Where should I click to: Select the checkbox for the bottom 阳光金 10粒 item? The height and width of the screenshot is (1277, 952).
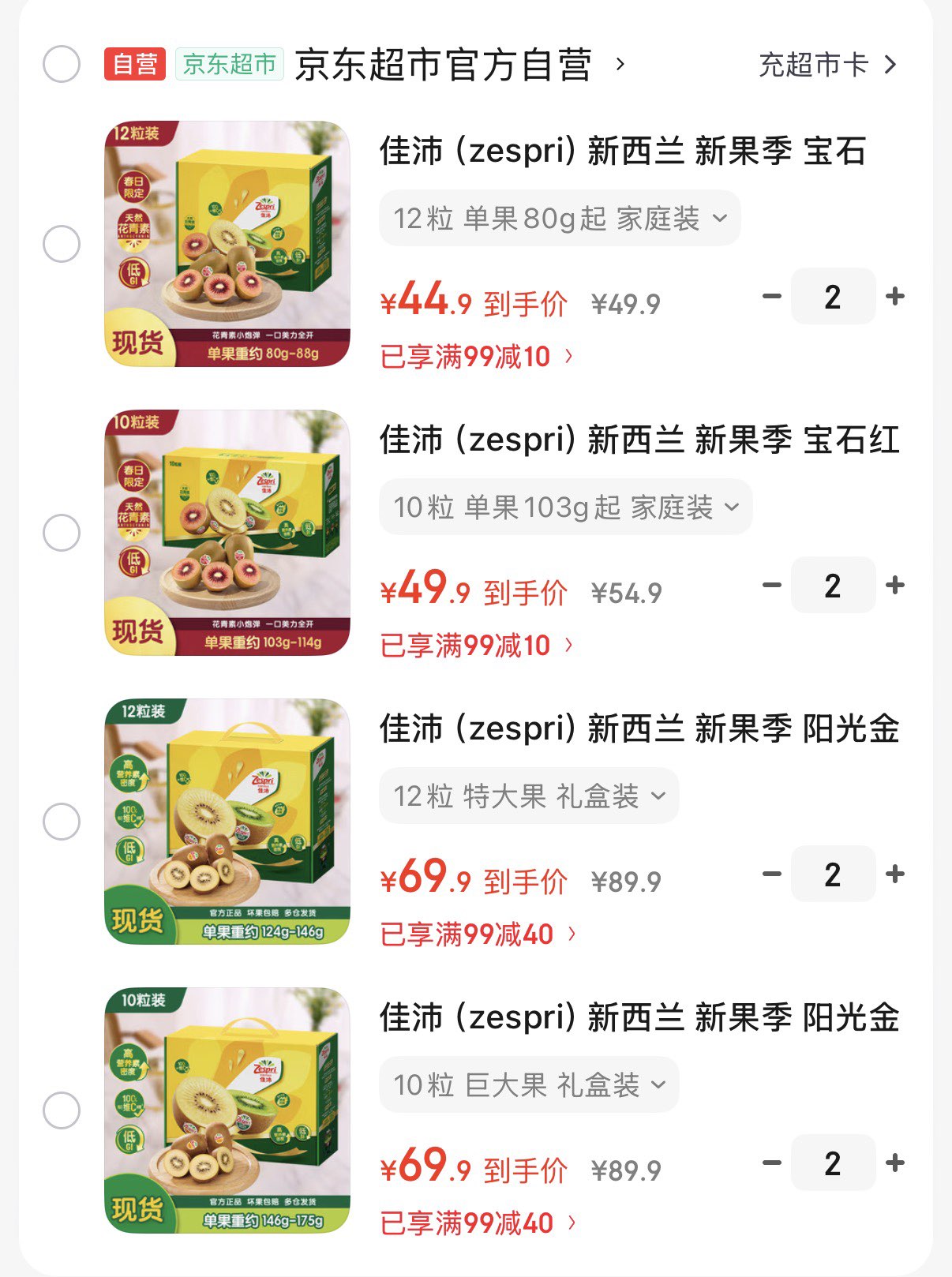[x=61, y=1110]
